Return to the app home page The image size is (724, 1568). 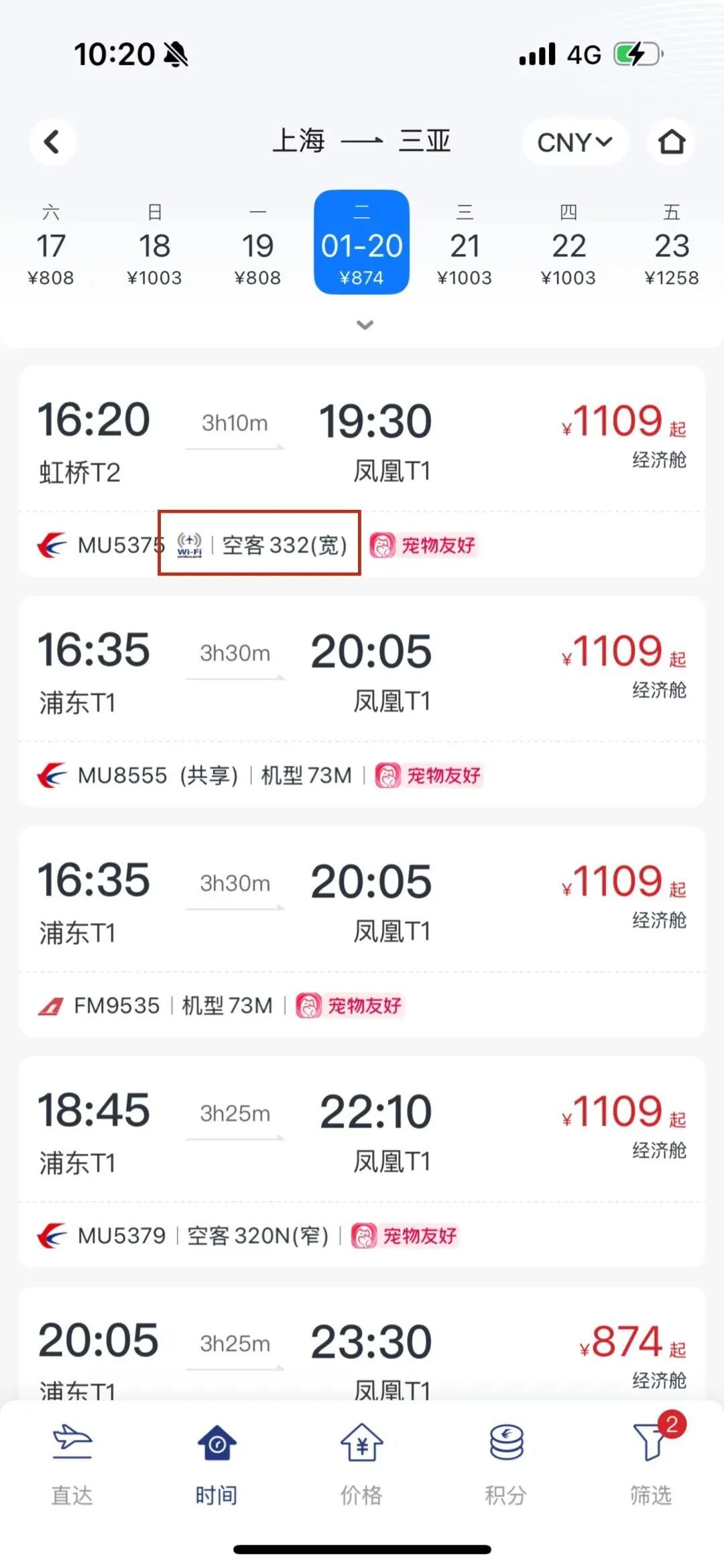coord(671,142)
